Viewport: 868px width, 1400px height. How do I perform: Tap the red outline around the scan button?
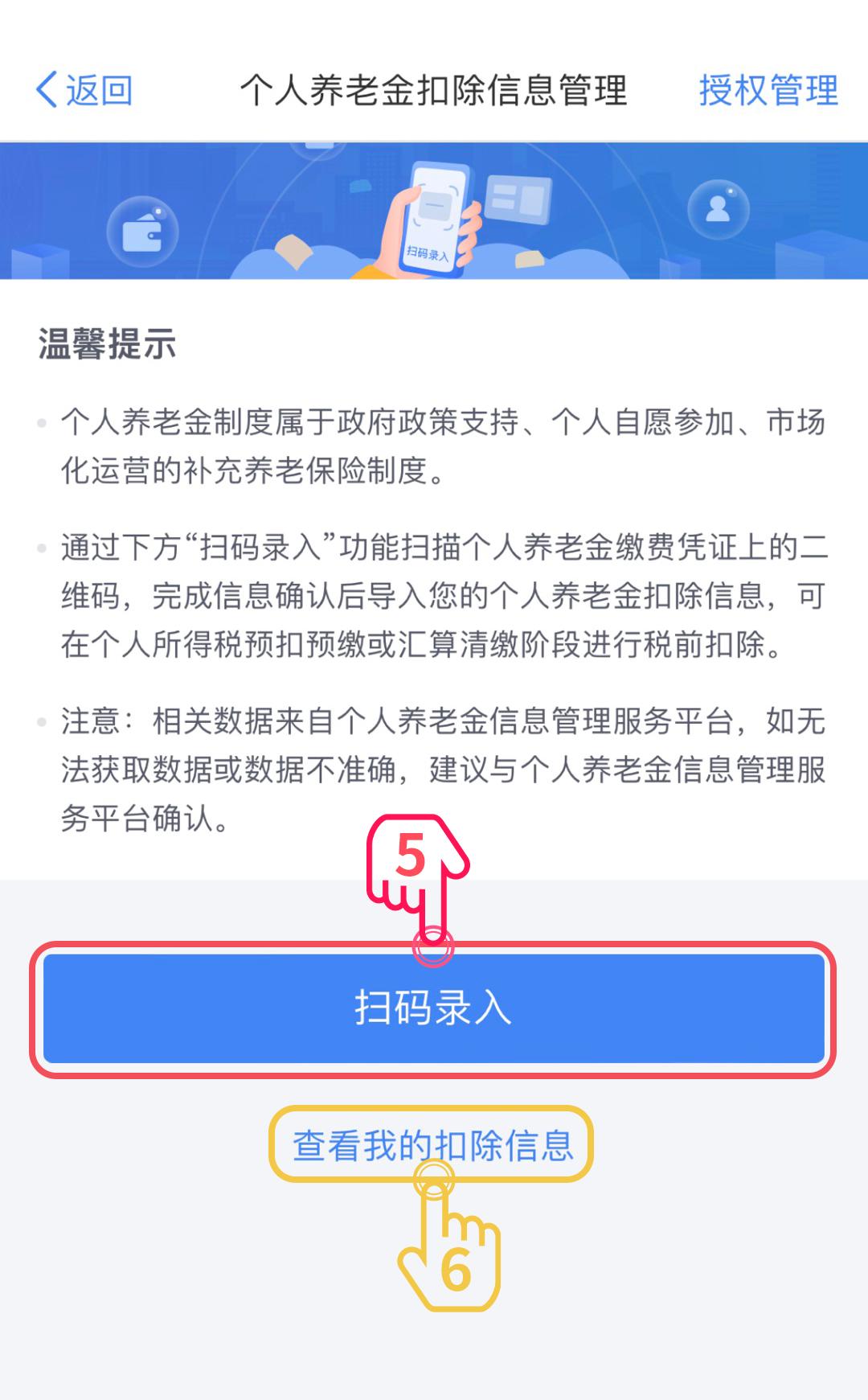tap(434, 944)
